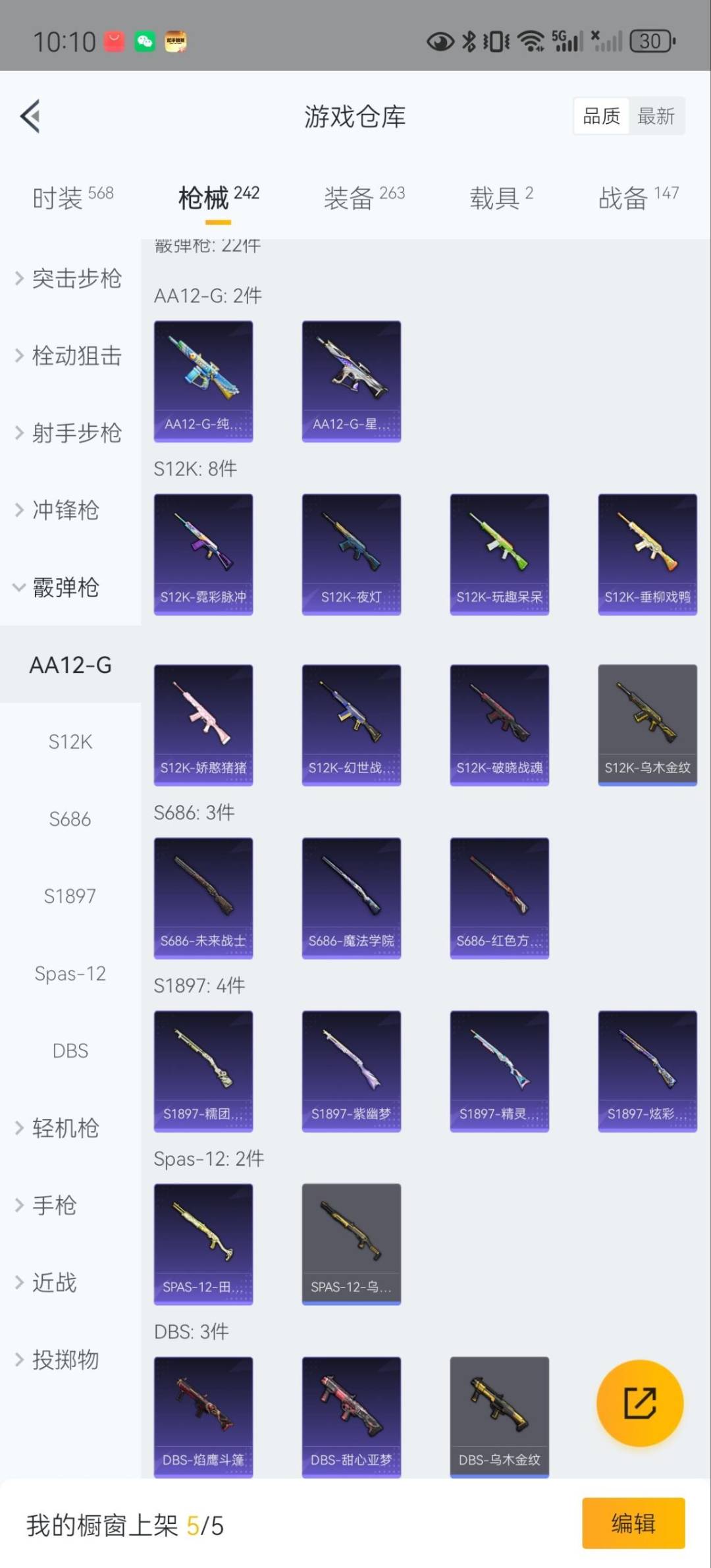The width and height of the screenshot is (711, 1568).
Task: Sort inventory by 品质
Action: 601,117
